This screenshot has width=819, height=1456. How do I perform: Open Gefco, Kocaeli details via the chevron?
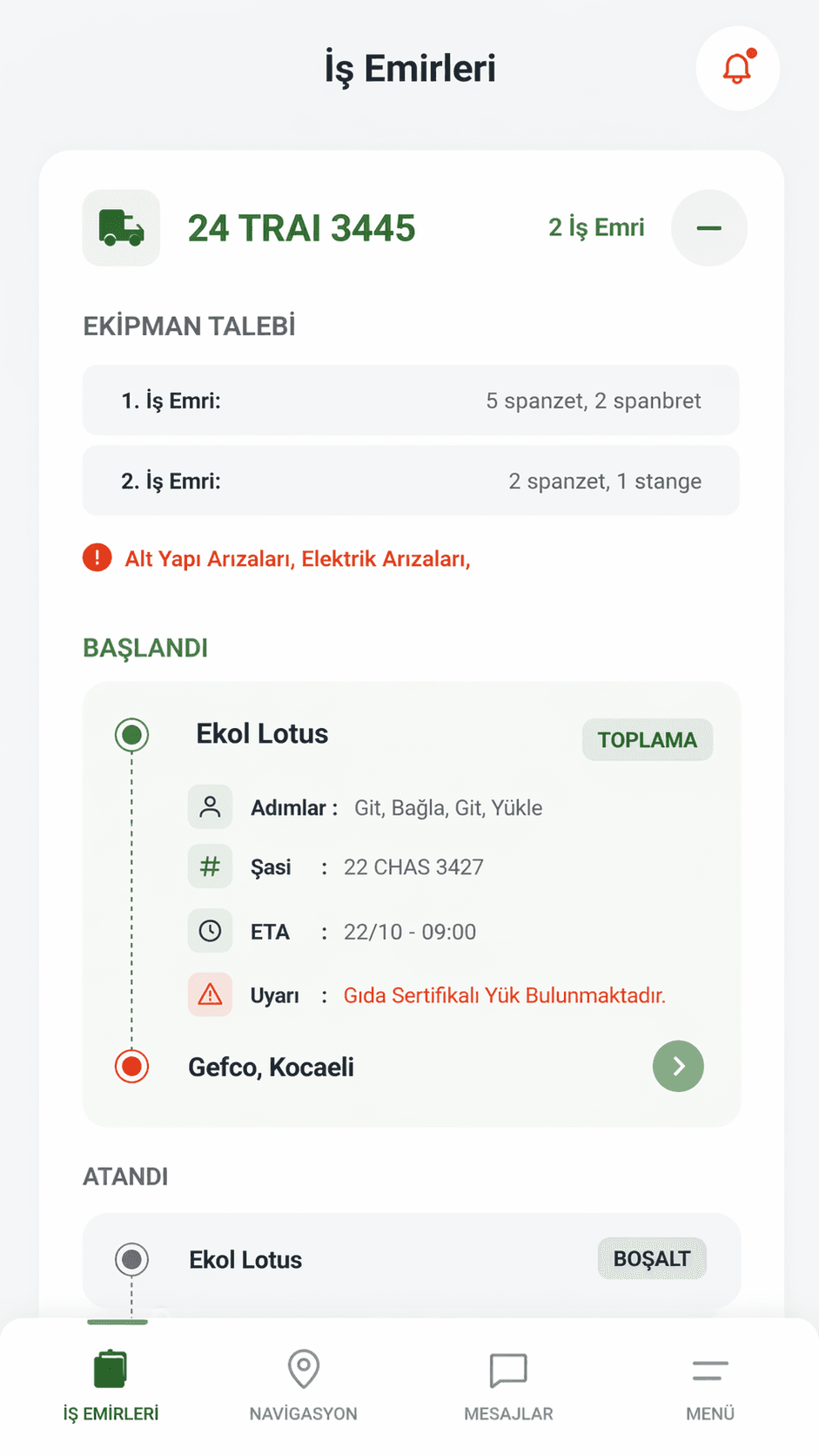pos(678,1066)
